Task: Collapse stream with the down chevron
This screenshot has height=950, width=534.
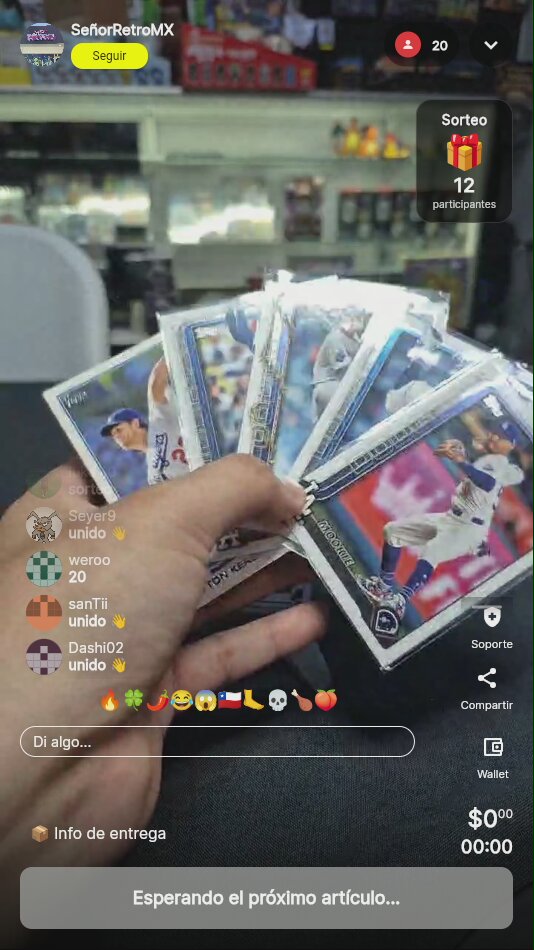Action: (491, 45)
